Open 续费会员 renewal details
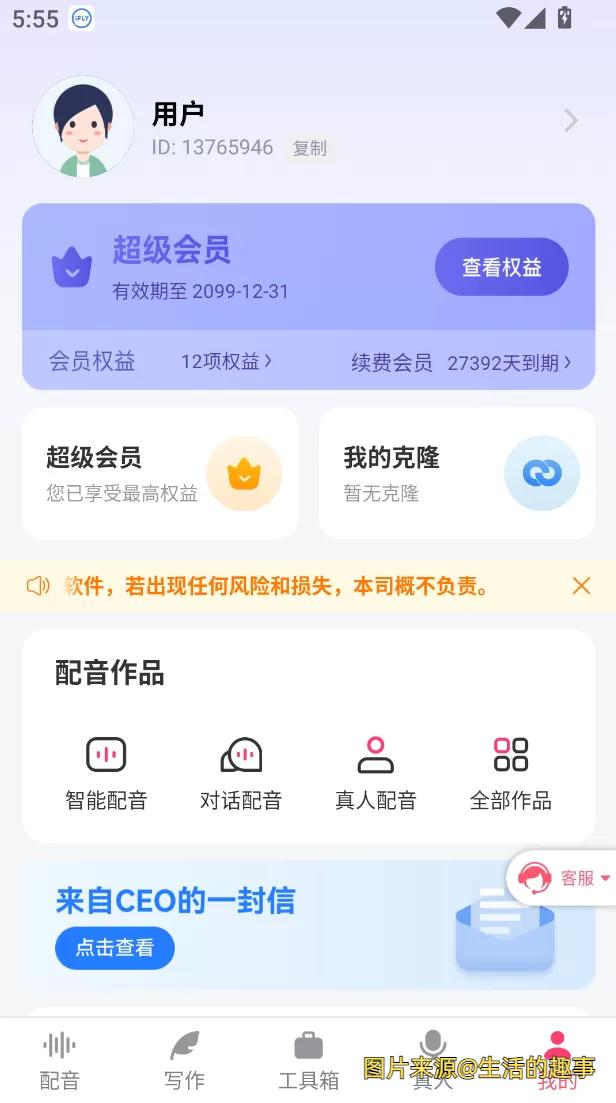 tap(461, 362)
